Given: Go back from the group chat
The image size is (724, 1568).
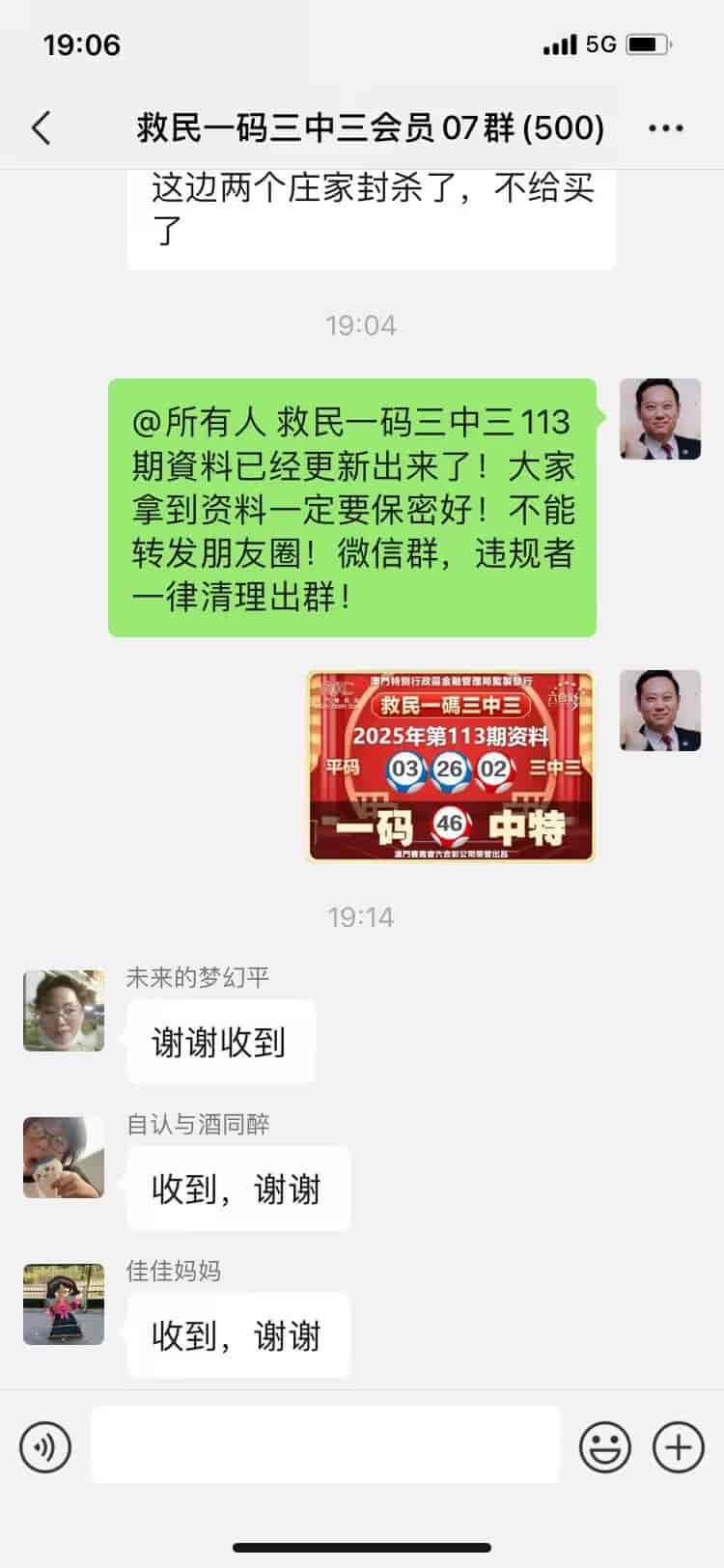Looking at the screenshot, I should pos(42,127).
